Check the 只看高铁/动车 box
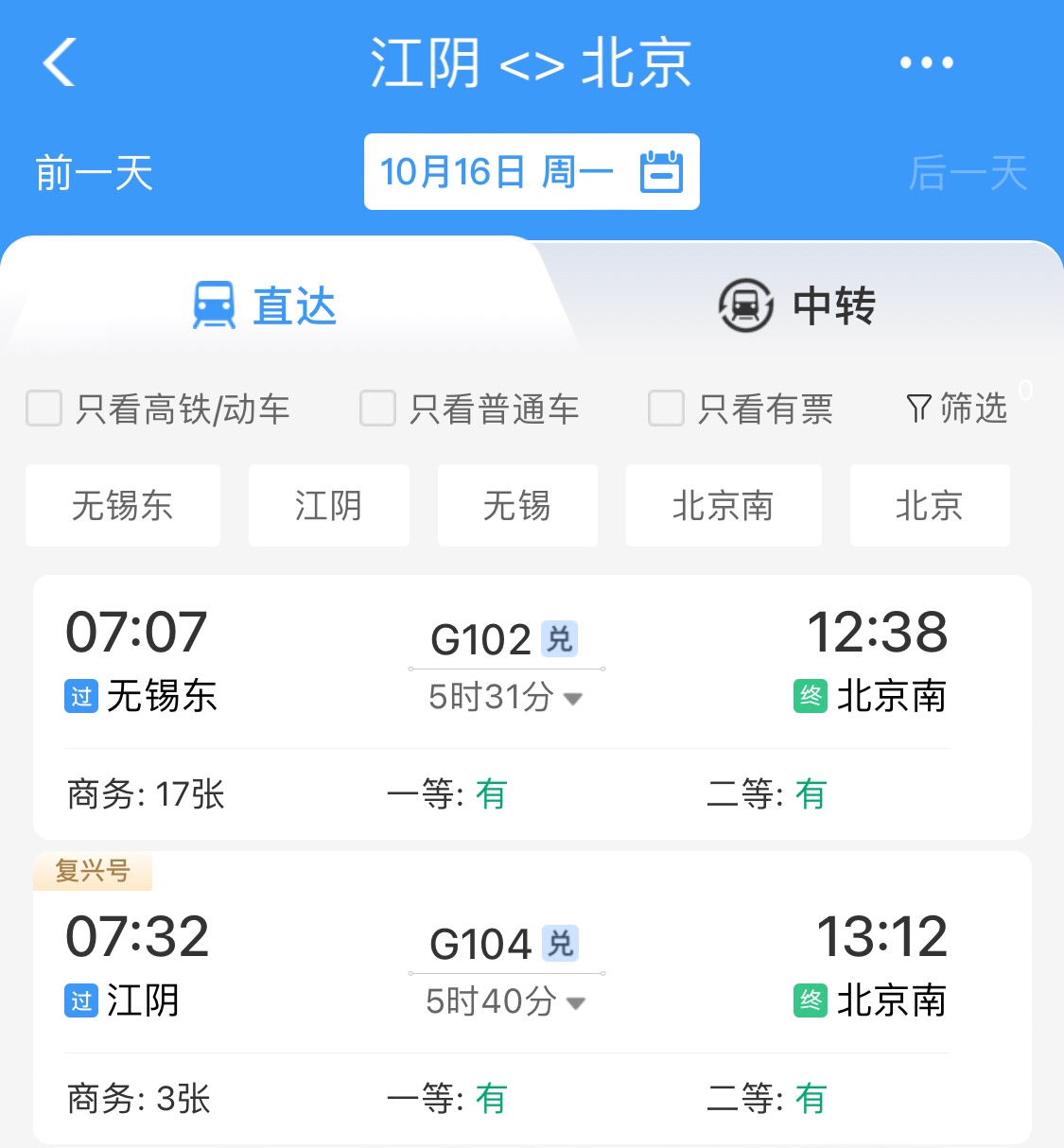The image size is (1064, 1148). 44,409
